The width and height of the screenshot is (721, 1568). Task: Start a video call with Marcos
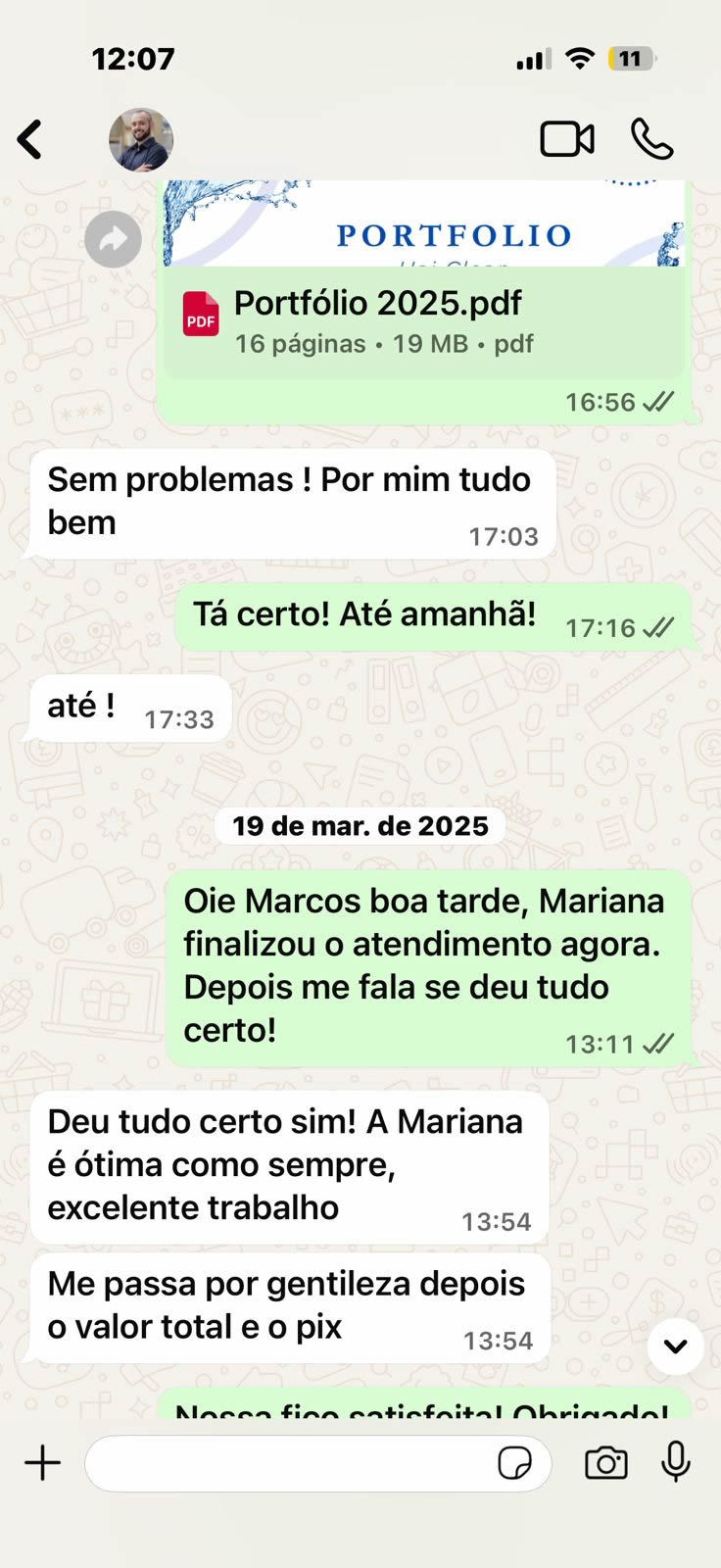[x=568, y=140]
